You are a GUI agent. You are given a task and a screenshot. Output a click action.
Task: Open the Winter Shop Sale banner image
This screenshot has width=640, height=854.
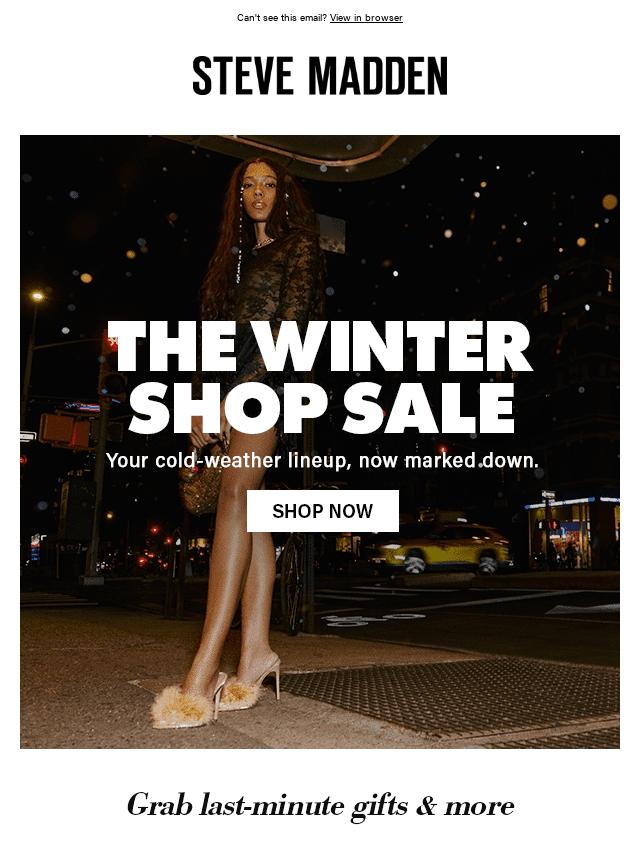[320, 441]
